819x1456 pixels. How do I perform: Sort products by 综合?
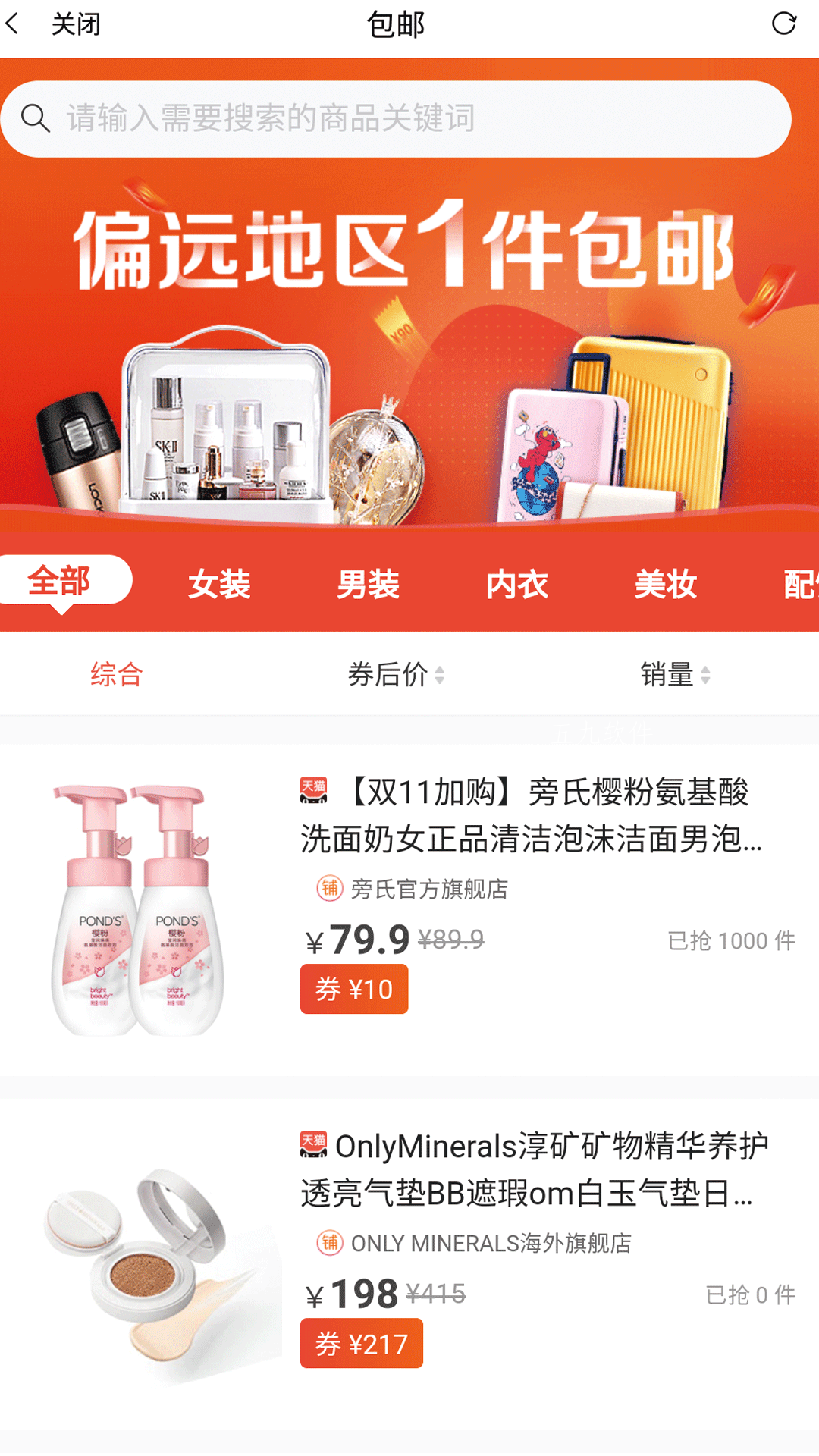(117, 674)
